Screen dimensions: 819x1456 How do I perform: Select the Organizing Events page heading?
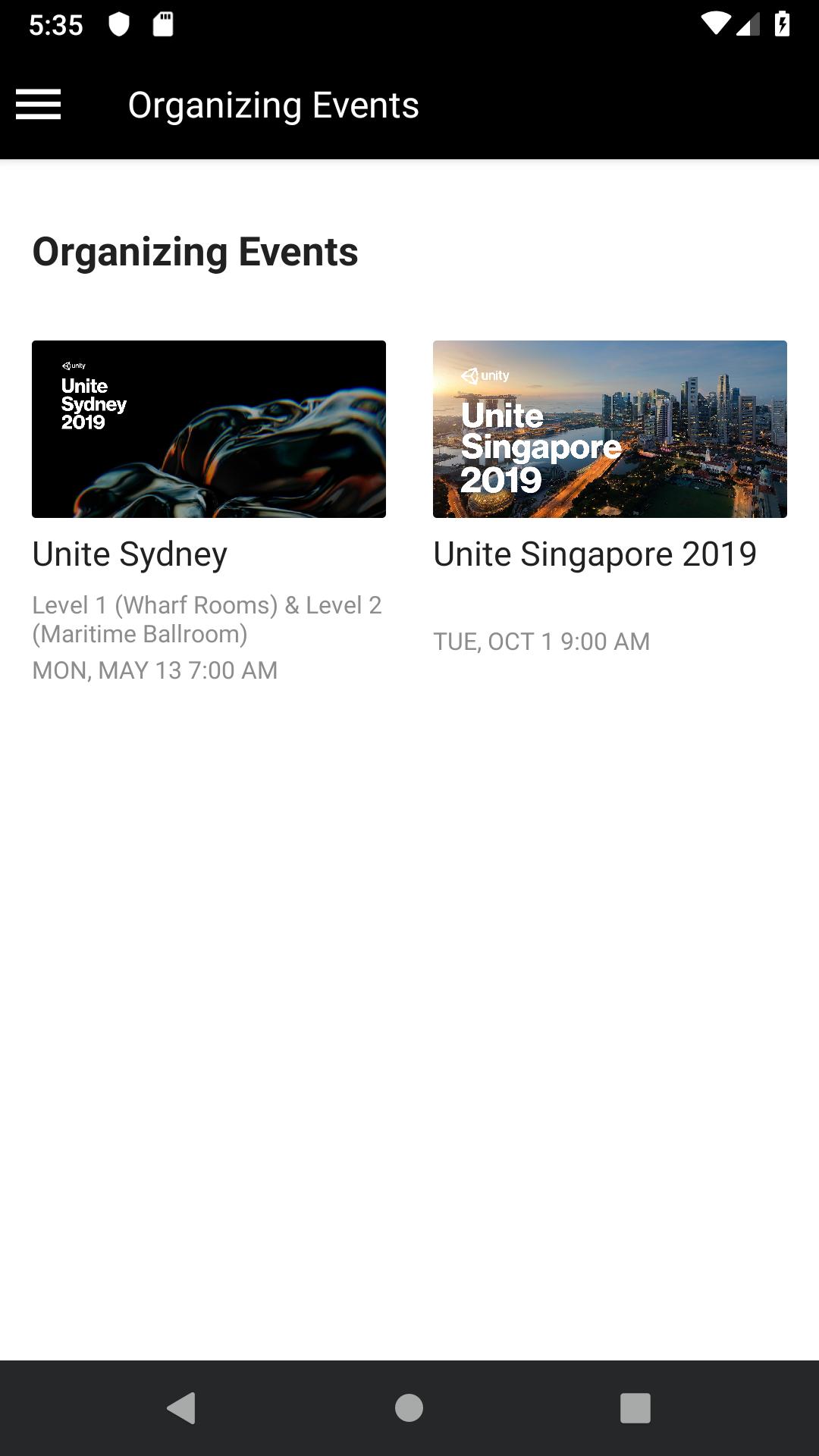coord(195,253)
